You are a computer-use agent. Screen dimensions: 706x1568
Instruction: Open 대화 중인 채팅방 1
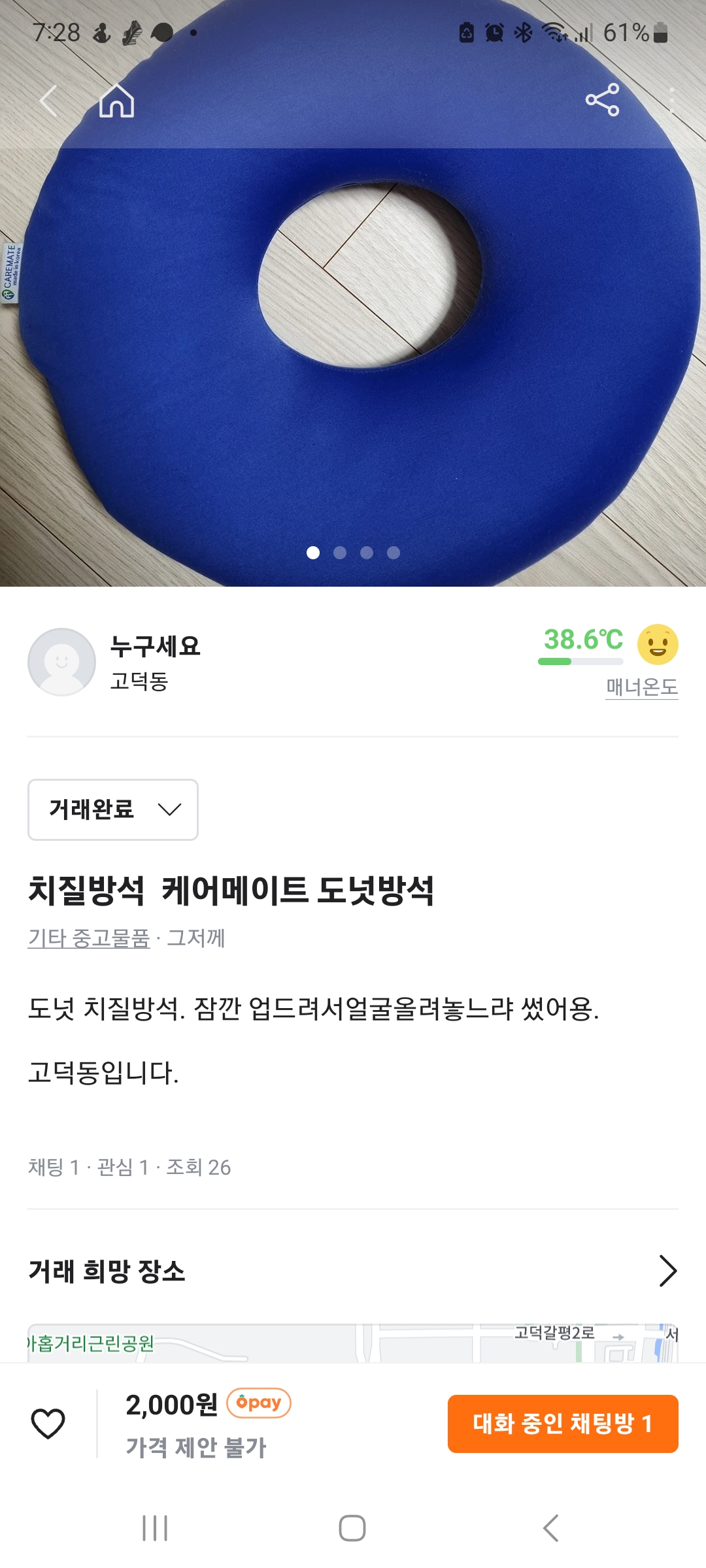pyautogui.click(x=562, y=1424)
